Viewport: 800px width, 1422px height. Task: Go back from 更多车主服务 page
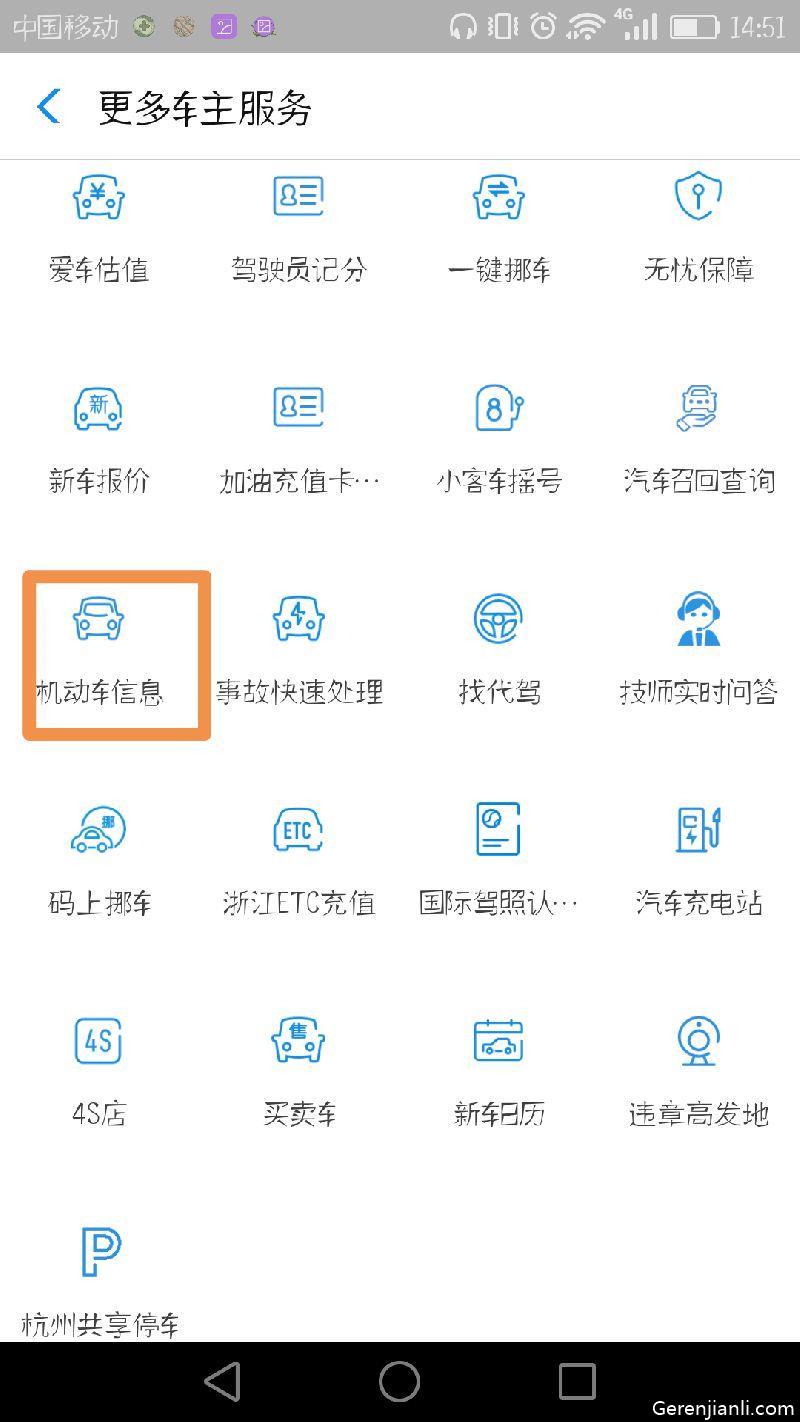(x=49, y=107)
